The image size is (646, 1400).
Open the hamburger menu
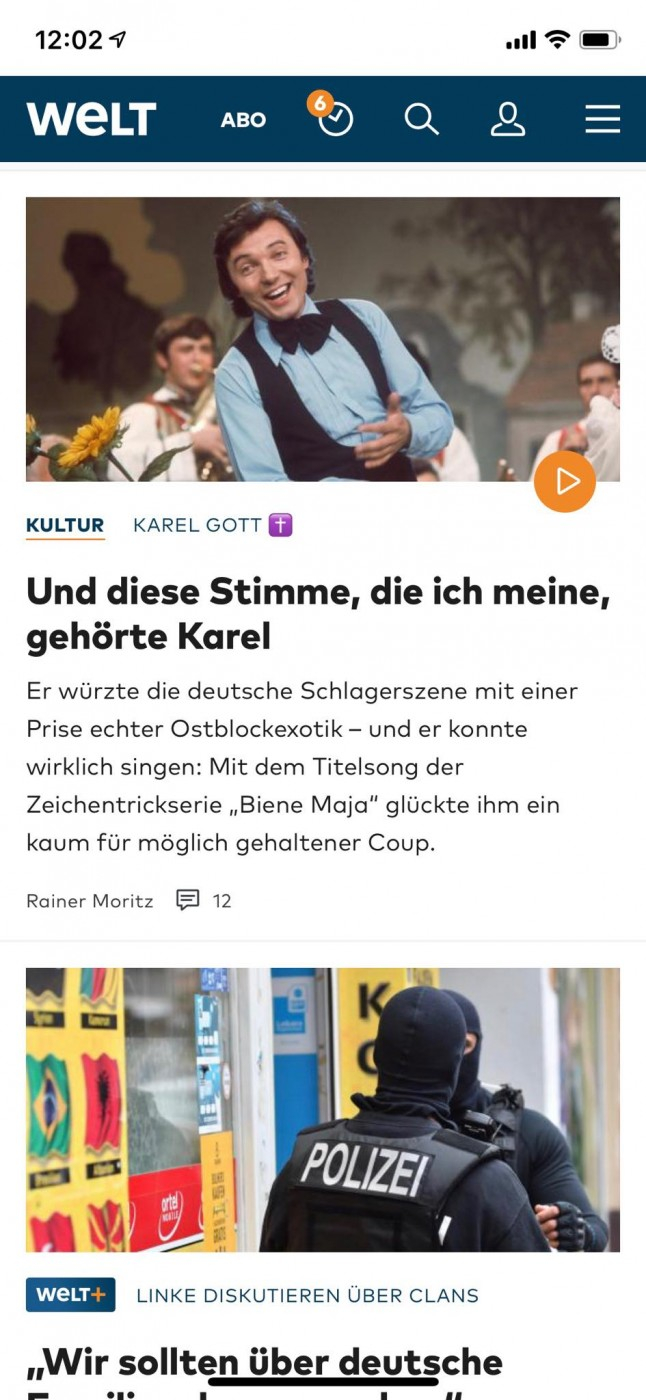click(602, 119)
